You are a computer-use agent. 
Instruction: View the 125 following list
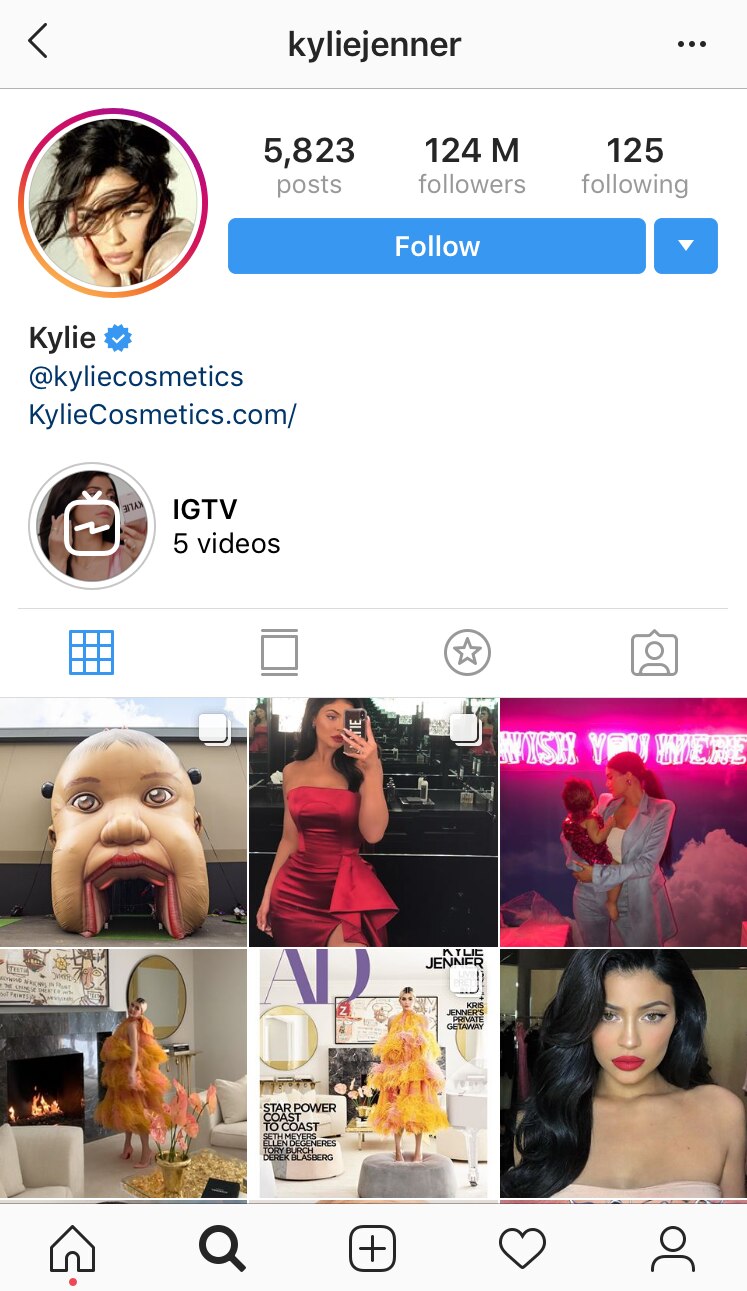click(634, 166)
